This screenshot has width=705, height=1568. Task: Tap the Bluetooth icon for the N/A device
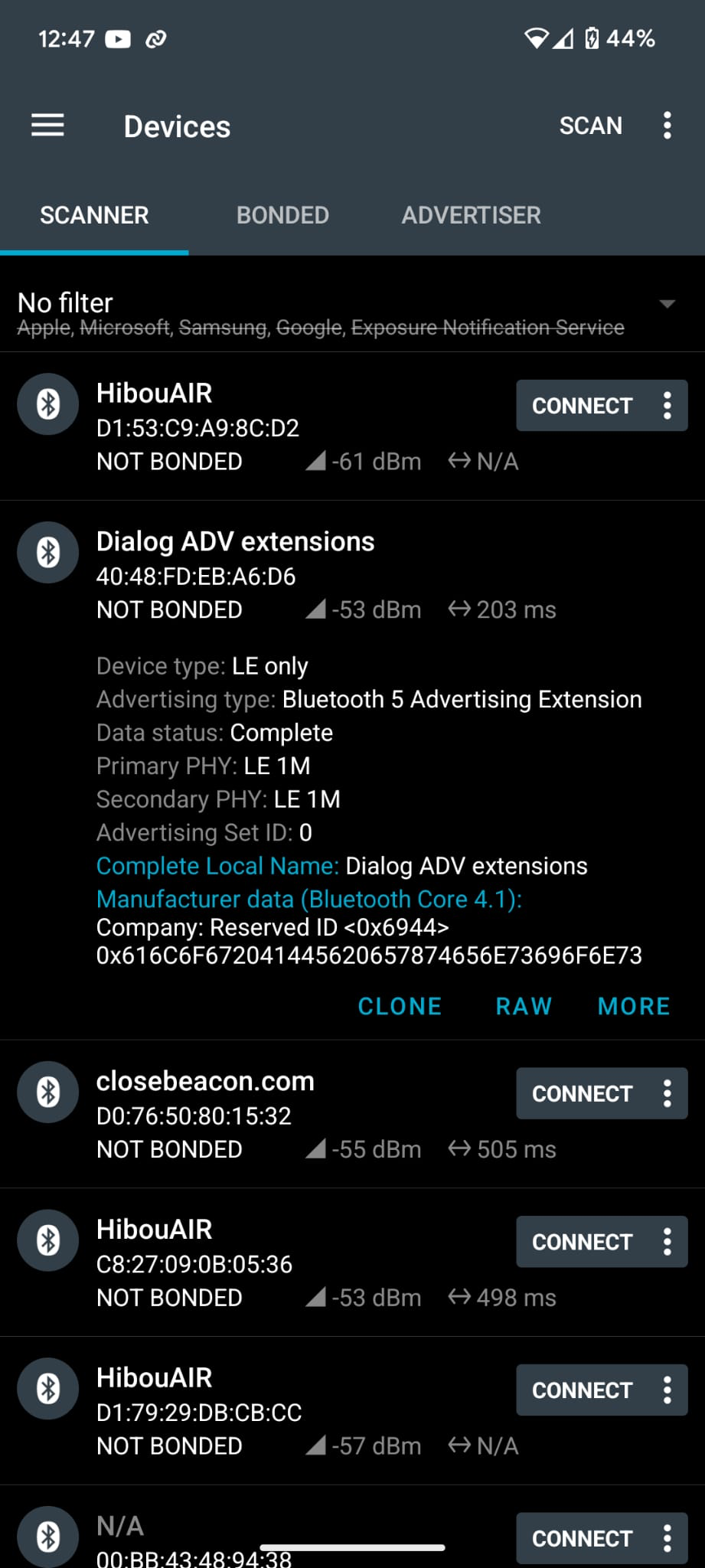pyautogui.click(x=47, y=1537)
